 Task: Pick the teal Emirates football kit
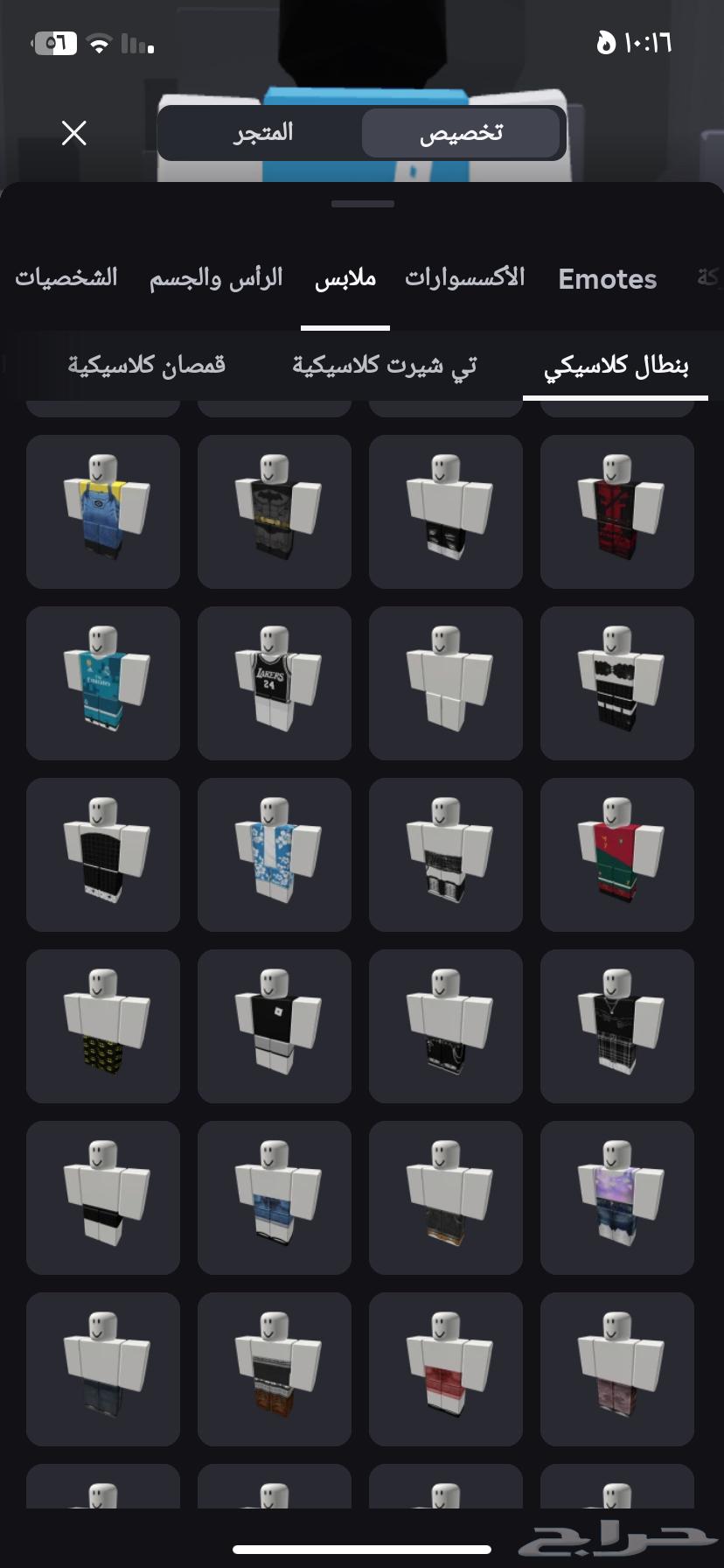[103, 683]
